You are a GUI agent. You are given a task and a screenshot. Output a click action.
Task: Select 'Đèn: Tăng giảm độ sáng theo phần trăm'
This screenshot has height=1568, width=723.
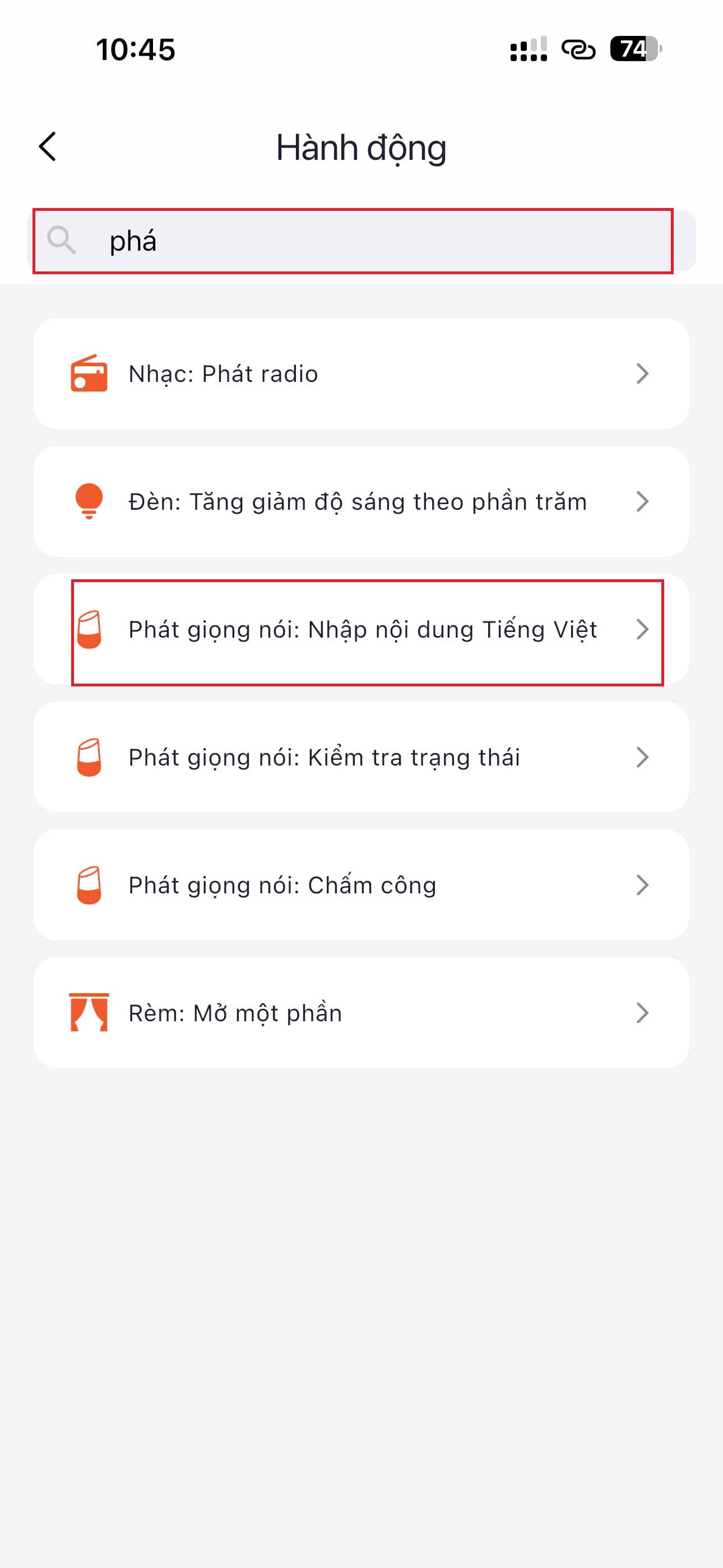point(361,501)
